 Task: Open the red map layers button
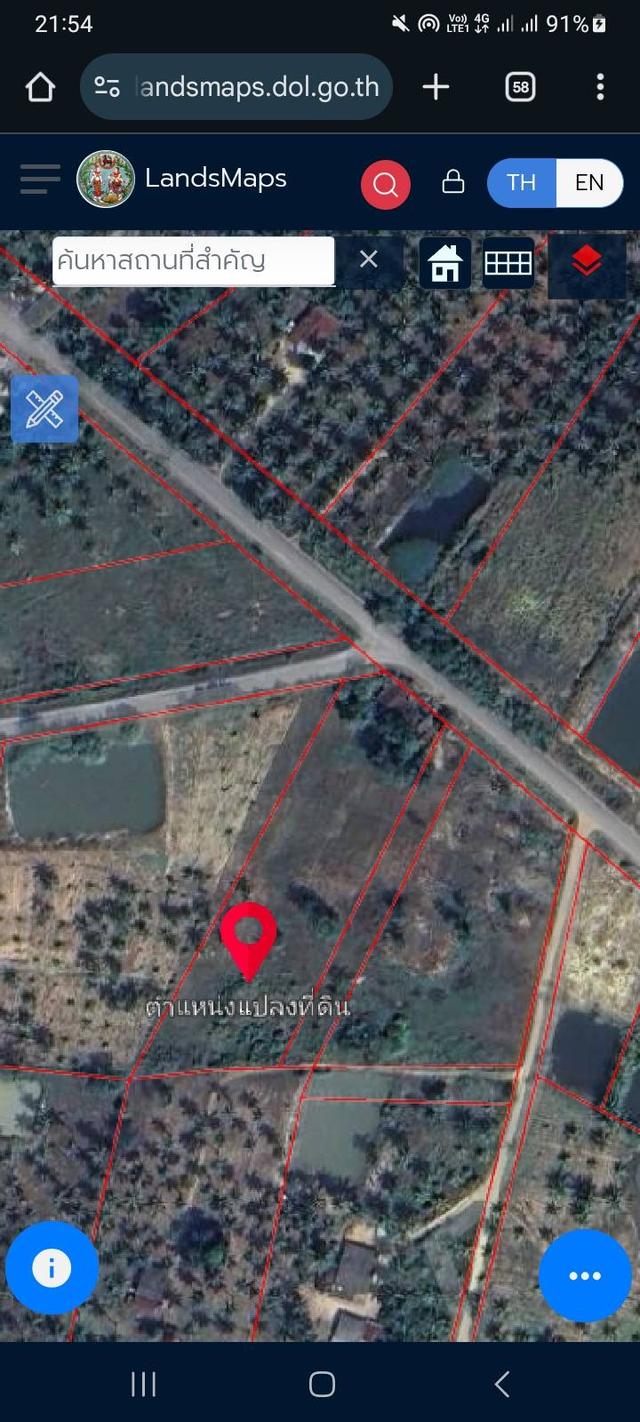pos(587,264)
